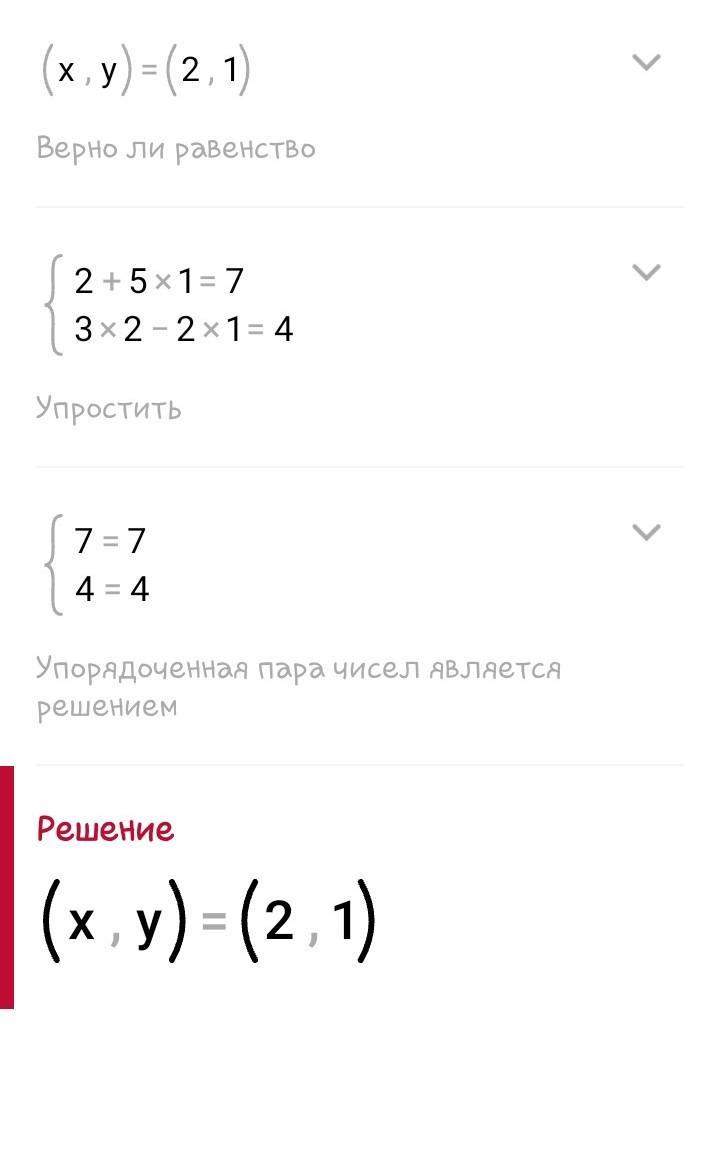Expand the step with 7 = 7, 4 = 4
The width and height of the screenshot is (720, 1174).
(x=647, y=532)
